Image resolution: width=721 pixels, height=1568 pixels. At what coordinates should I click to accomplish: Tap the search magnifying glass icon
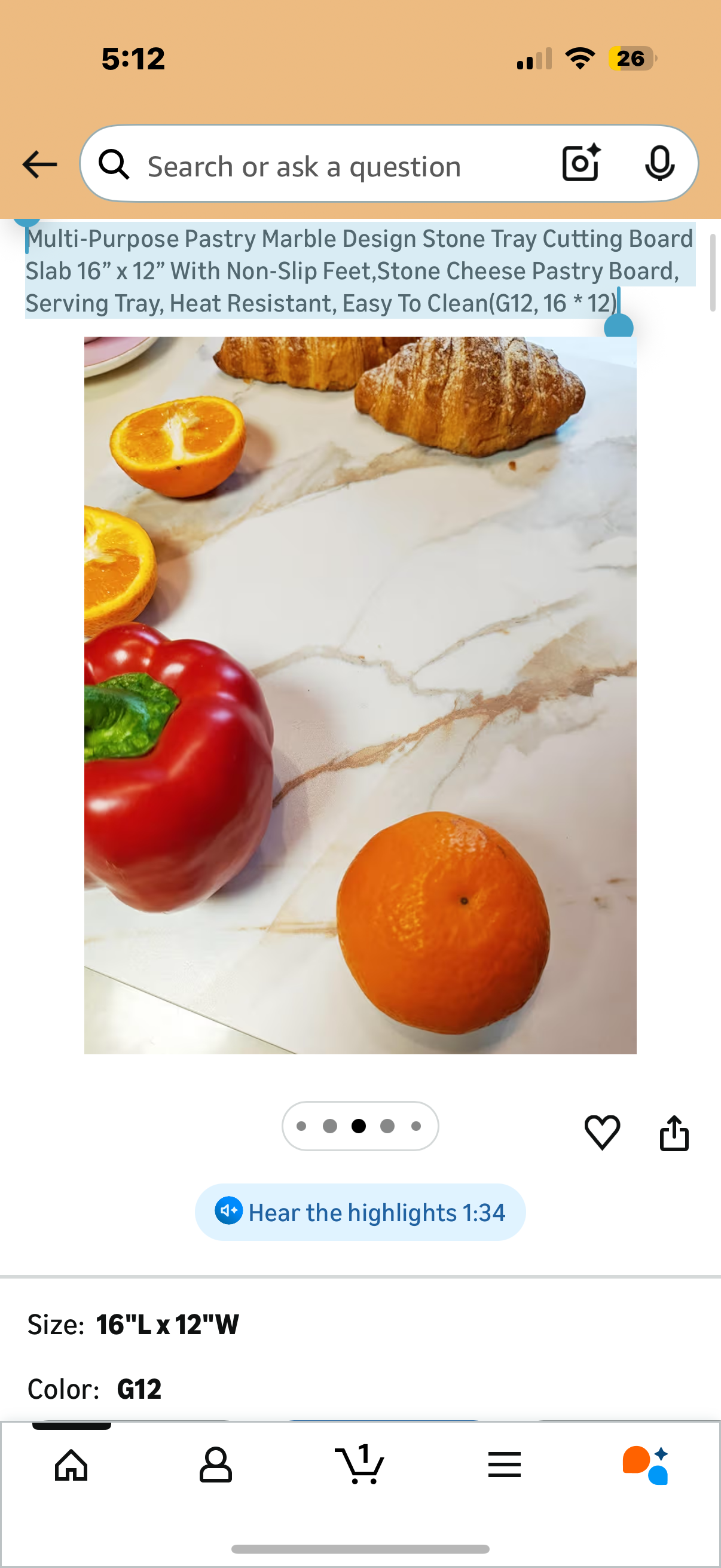pos(114,164)
